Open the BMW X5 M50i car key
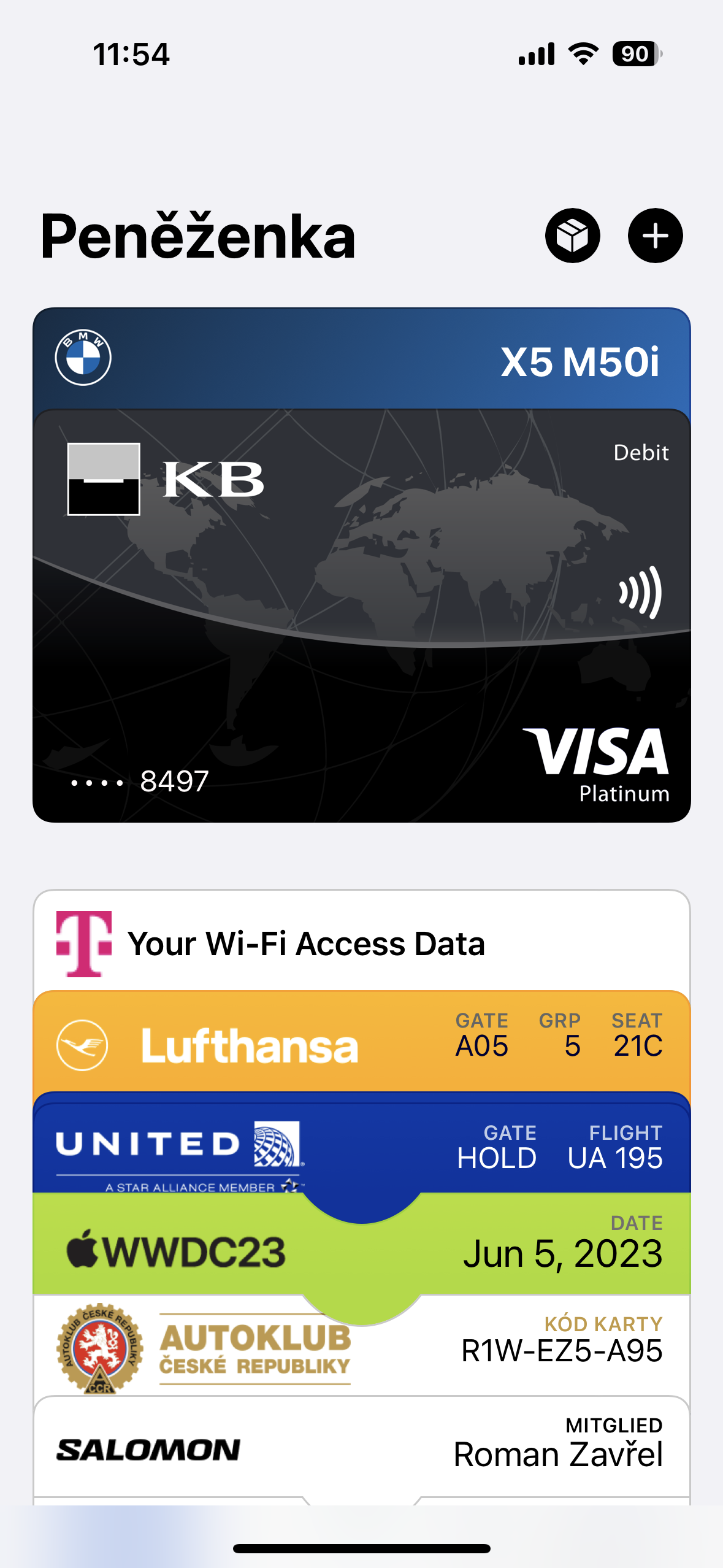The width and height of the screenshot is (723, 1568). (362, 360)
